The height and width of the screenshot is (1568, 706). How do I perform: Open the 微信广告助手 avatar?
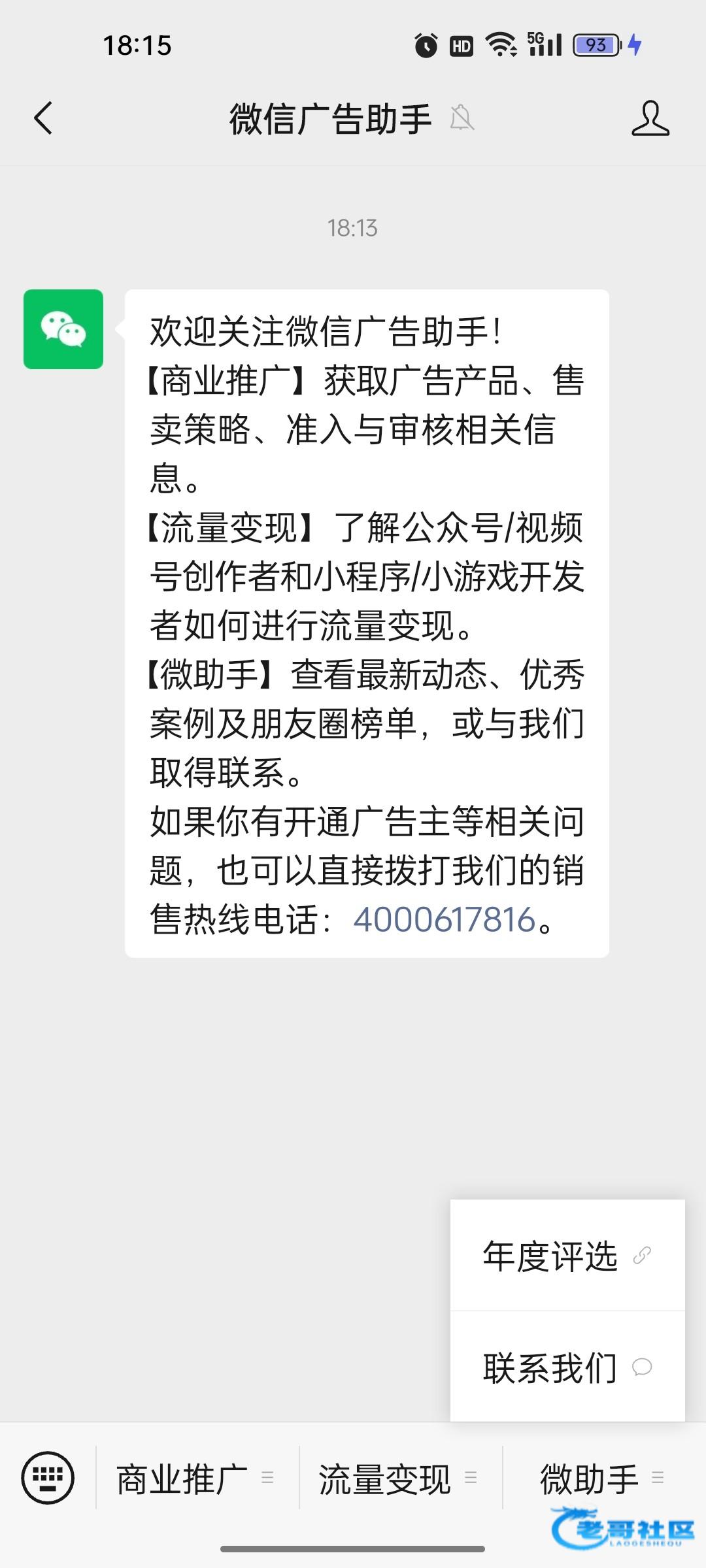coord(63,329)
